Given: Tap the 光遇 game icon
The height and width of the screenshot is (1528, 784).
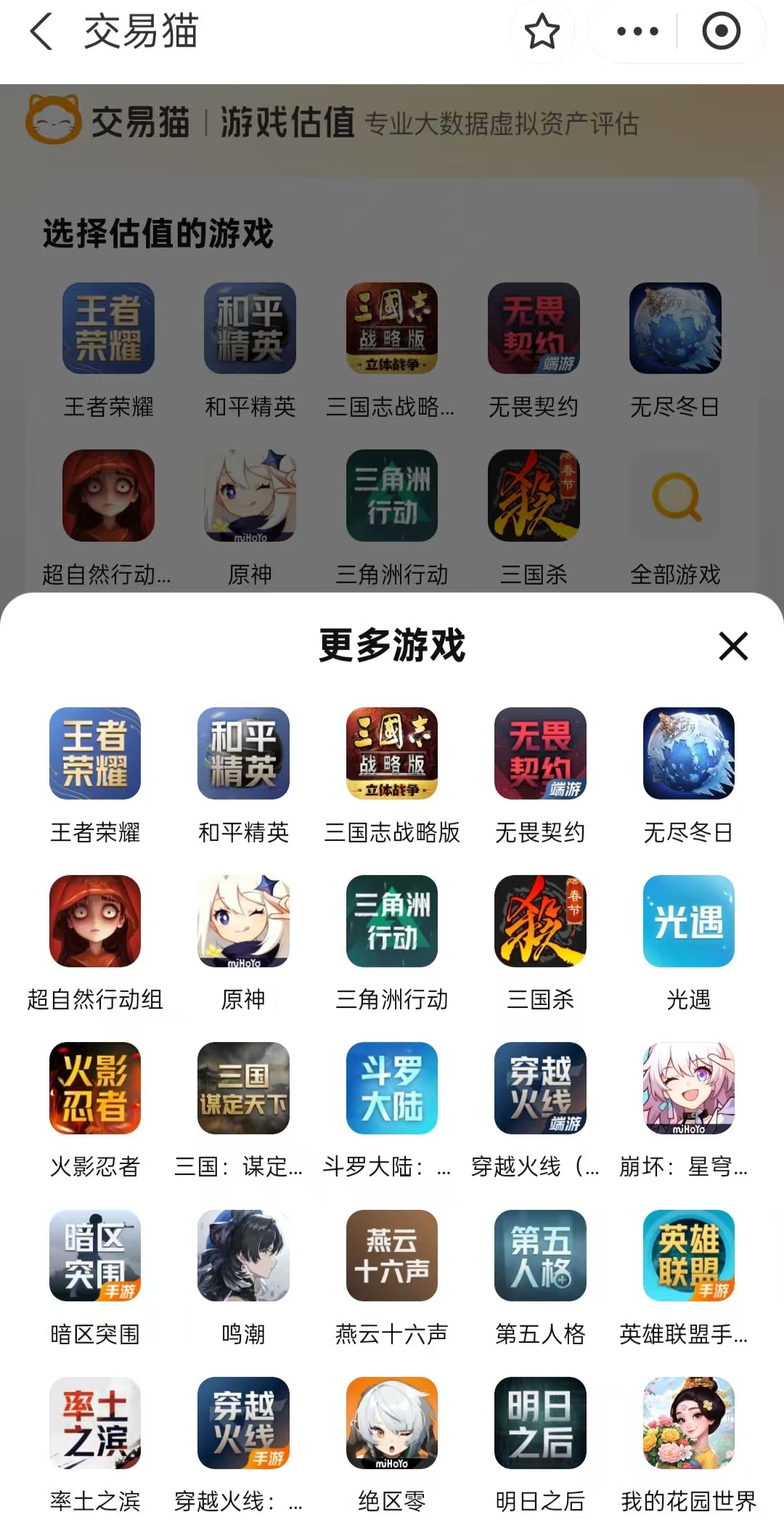Looking at the screenshot, I should pyautogui.click(x=688, y=921).
